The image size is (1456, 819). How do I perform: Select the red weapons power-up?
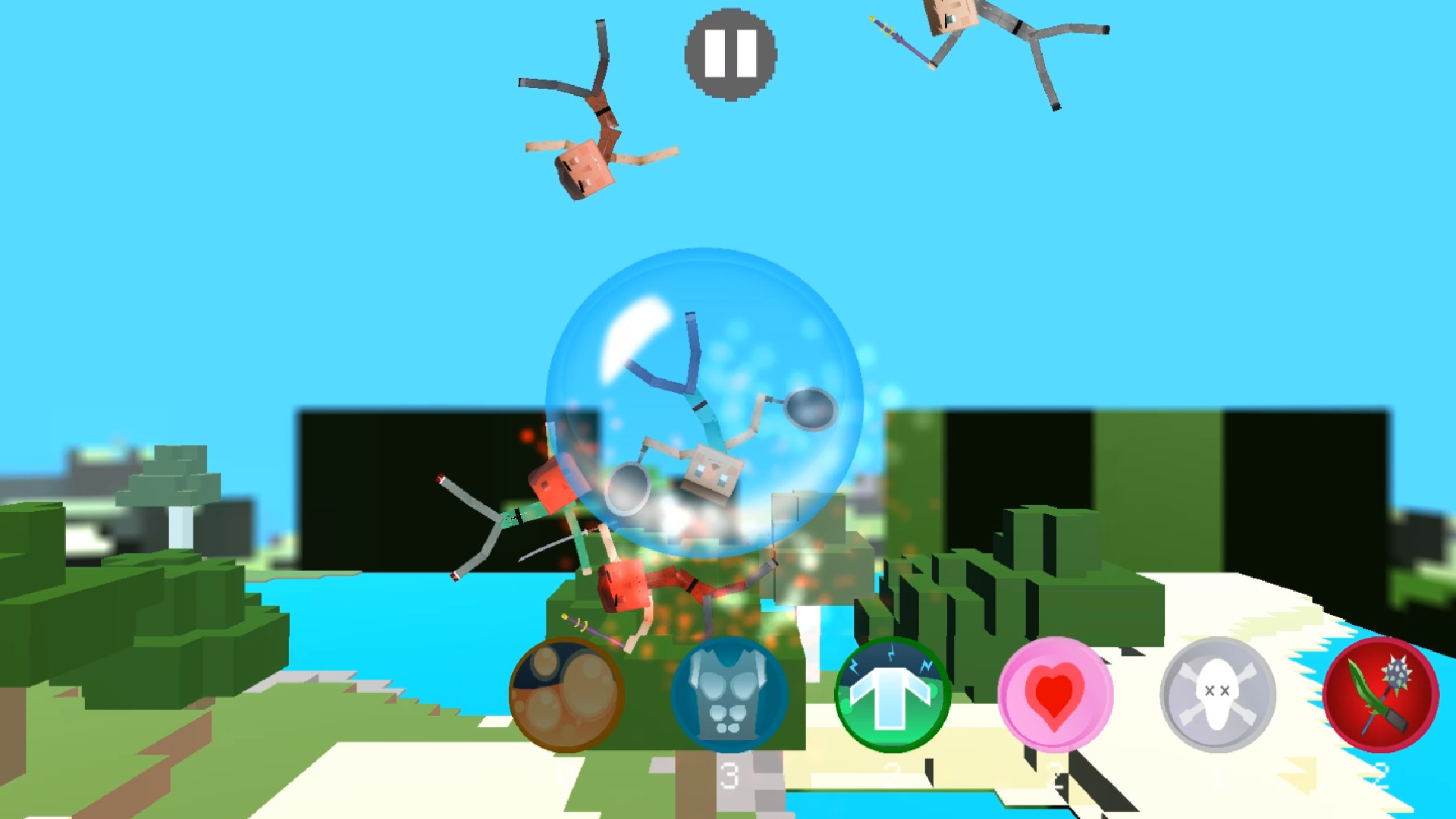[1380, 695]
